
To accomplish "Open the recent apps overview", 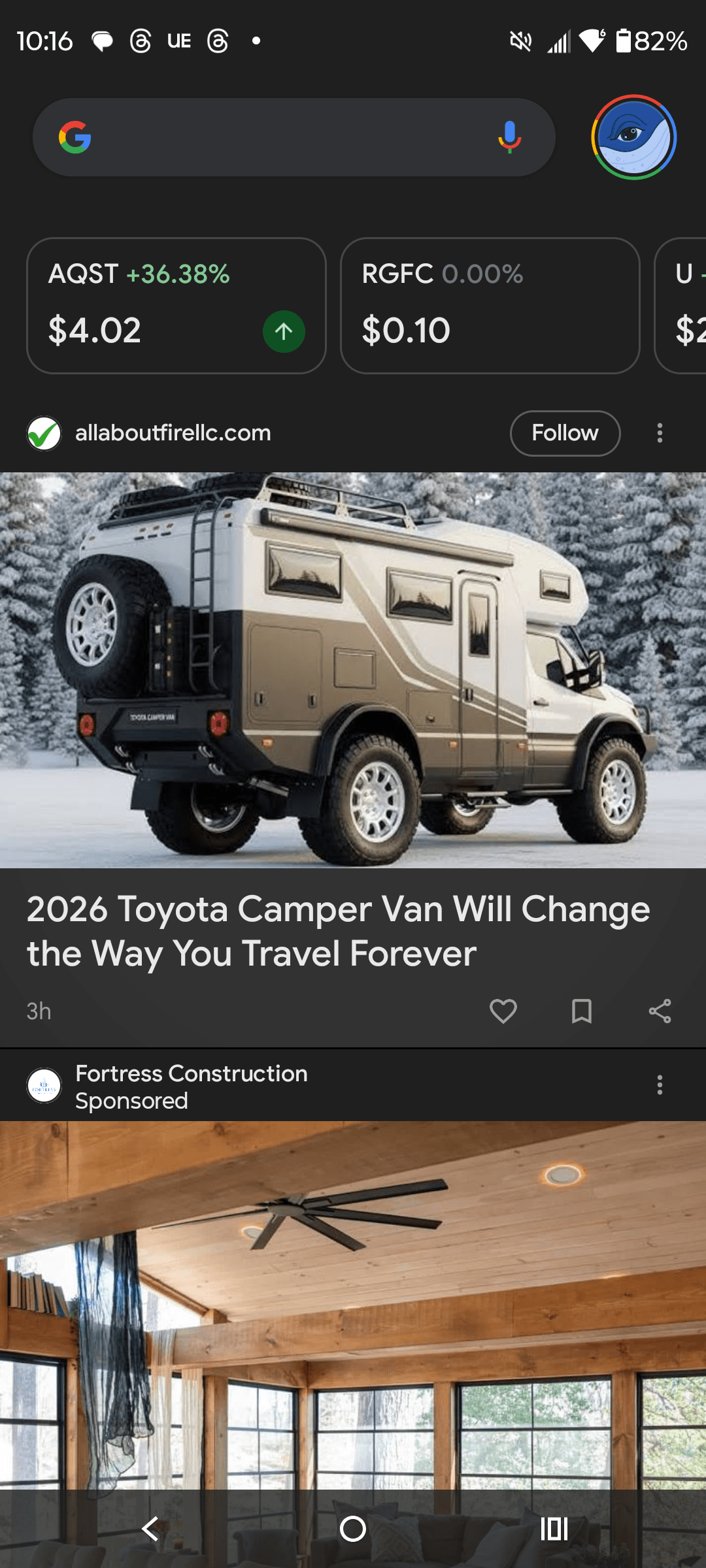I will (554, 1529).
